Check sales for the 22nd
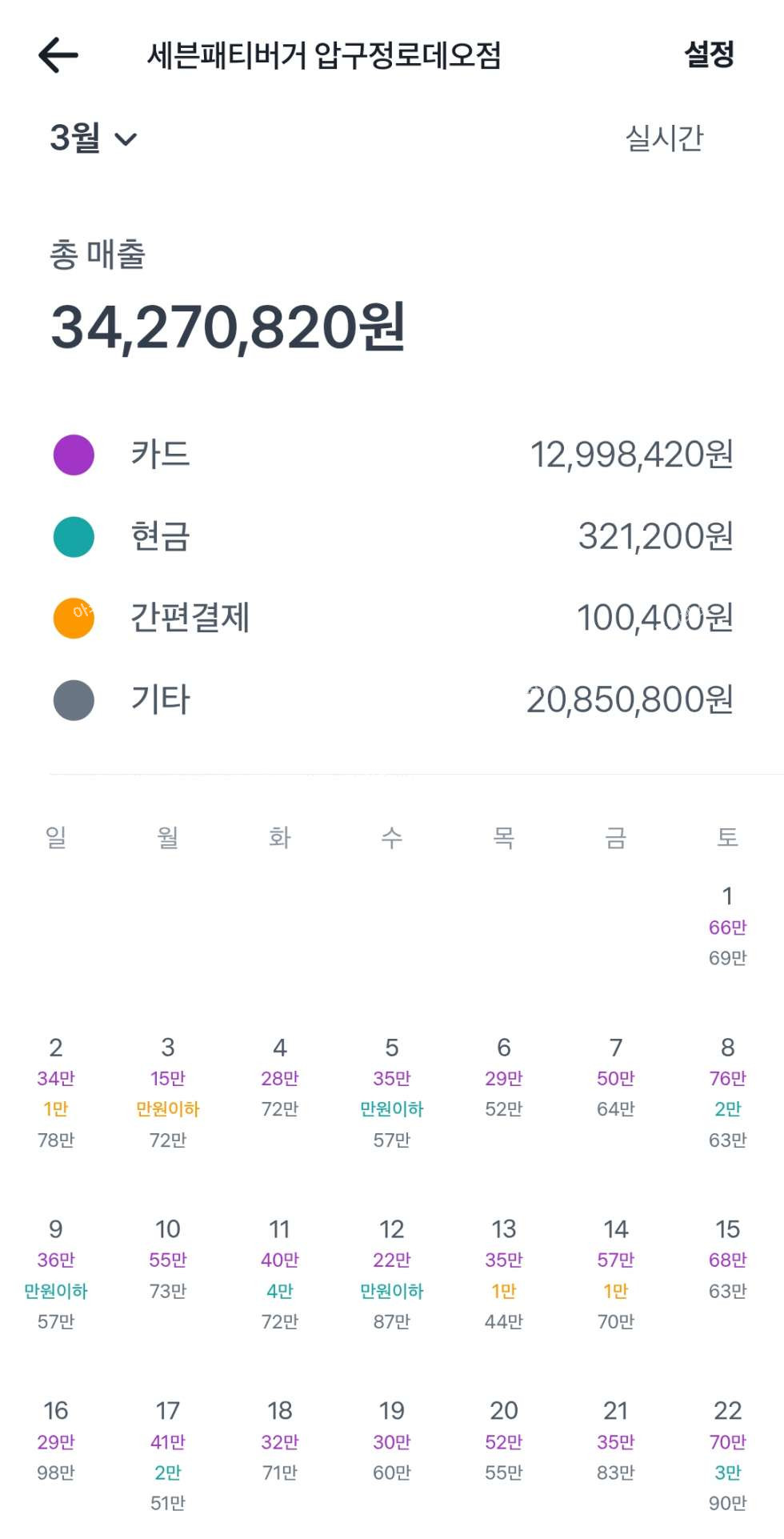The height and width of the screenshot is (1539, 784). pyautogui.click(x=727, y=1456)
